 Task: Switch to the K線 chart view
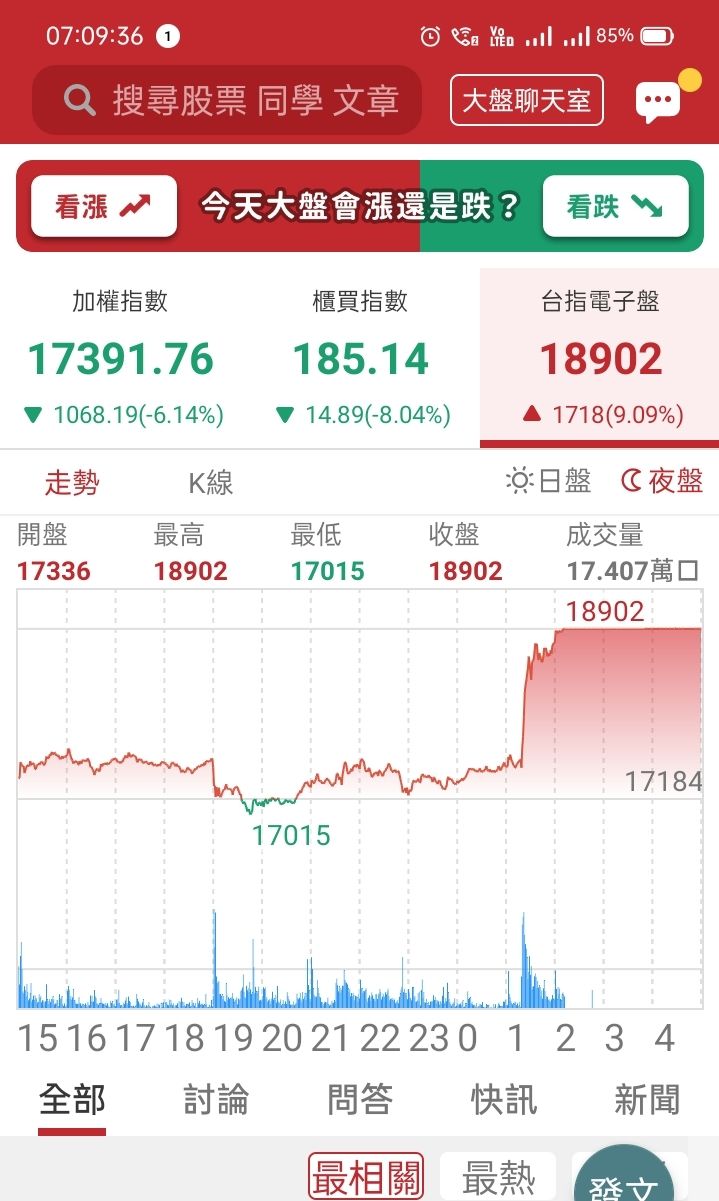[x=211, y=483]
